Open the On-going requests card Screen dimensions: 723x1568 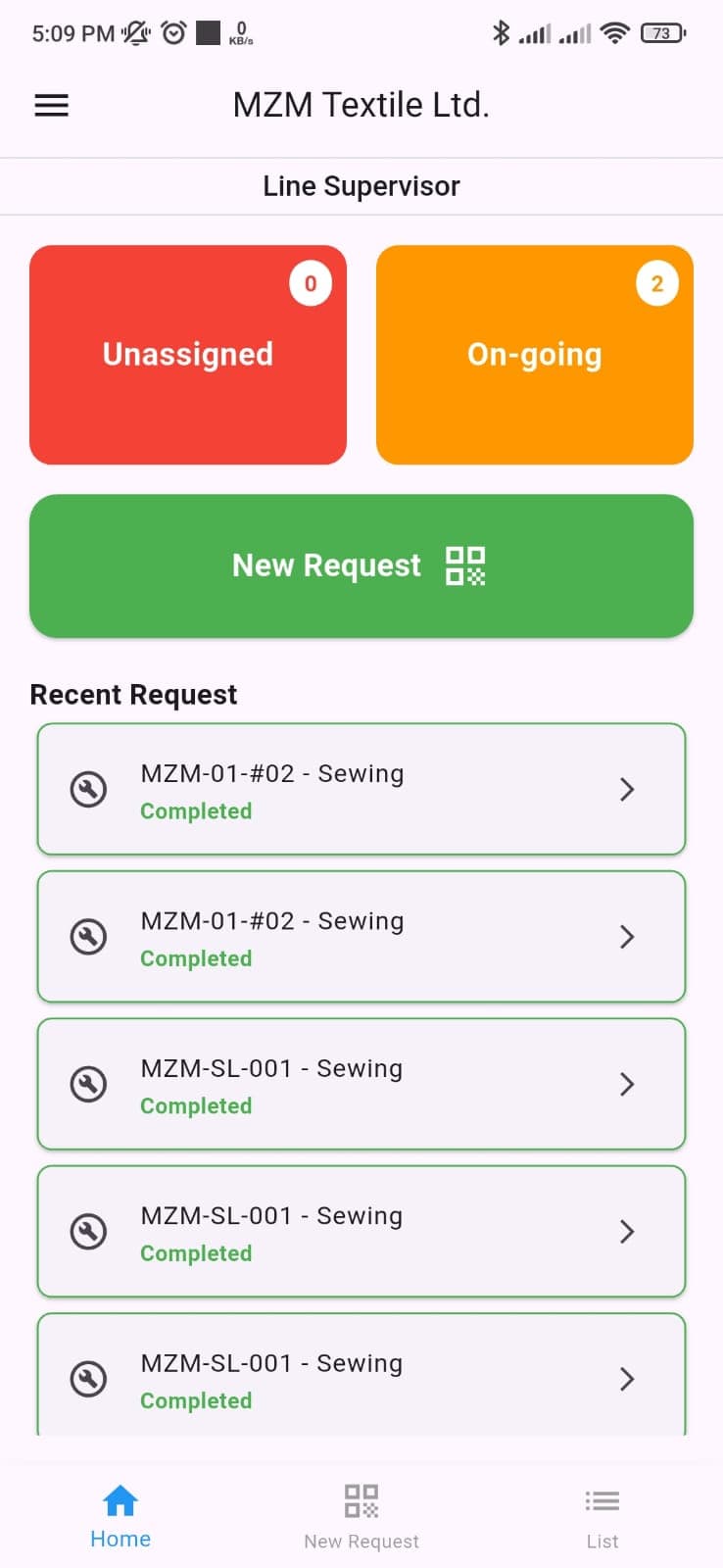pos(534,355)
